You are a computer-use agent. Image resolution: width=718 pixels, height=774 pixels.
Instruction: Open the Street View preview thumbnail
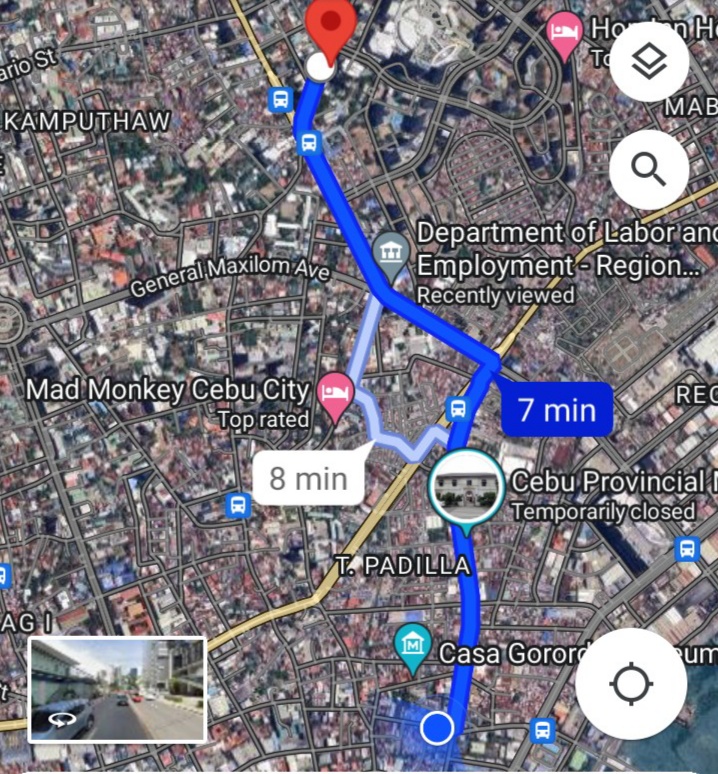[x=117, y=690]
